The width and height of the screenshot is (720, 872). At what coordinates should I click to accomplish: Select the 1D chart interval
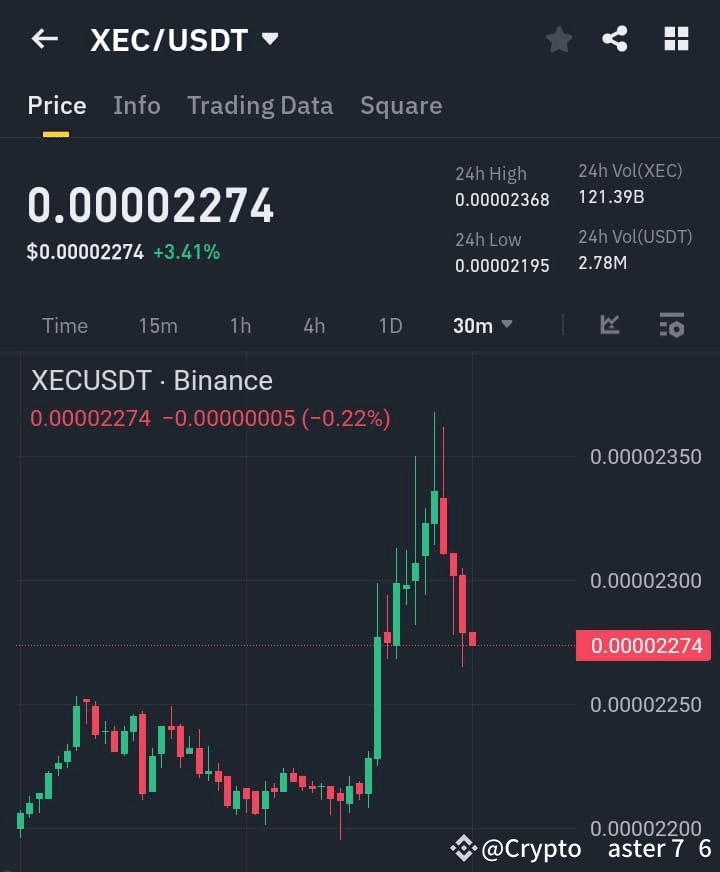389,325
